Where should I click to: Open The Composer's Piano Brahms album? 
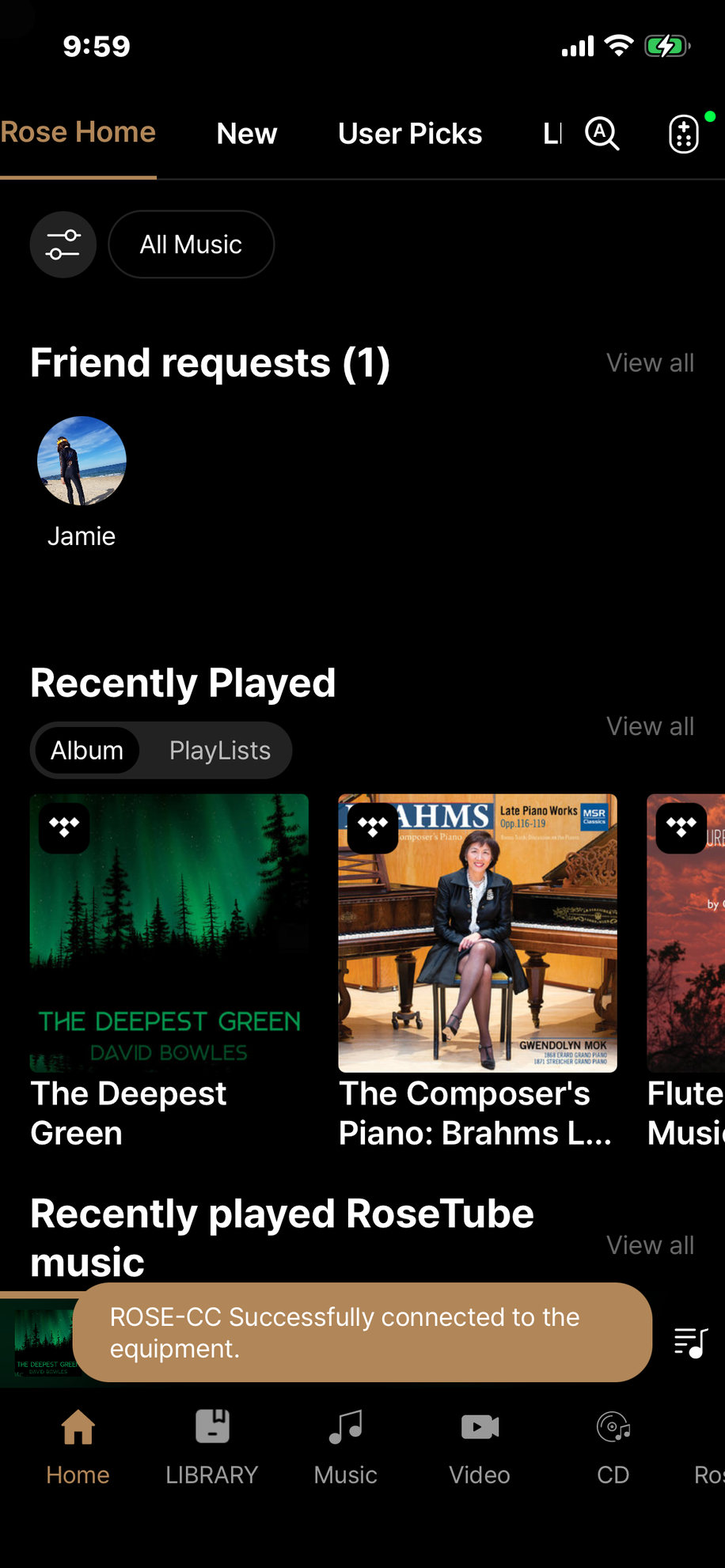click(x=477, y=934)
